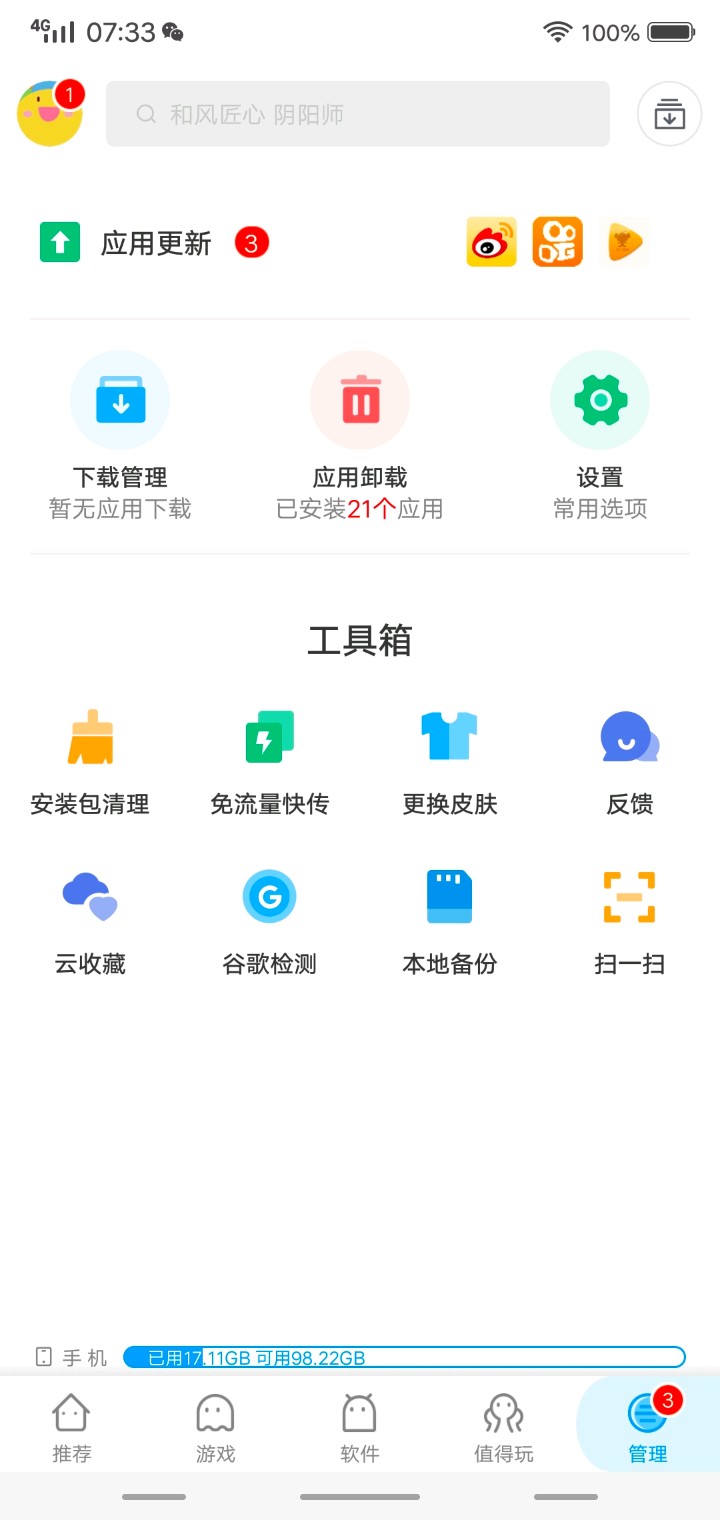The width and height of the screenshot is (720, 1520).
Task: Open 本地备份 local backup
Action: (x=450, y=922)
